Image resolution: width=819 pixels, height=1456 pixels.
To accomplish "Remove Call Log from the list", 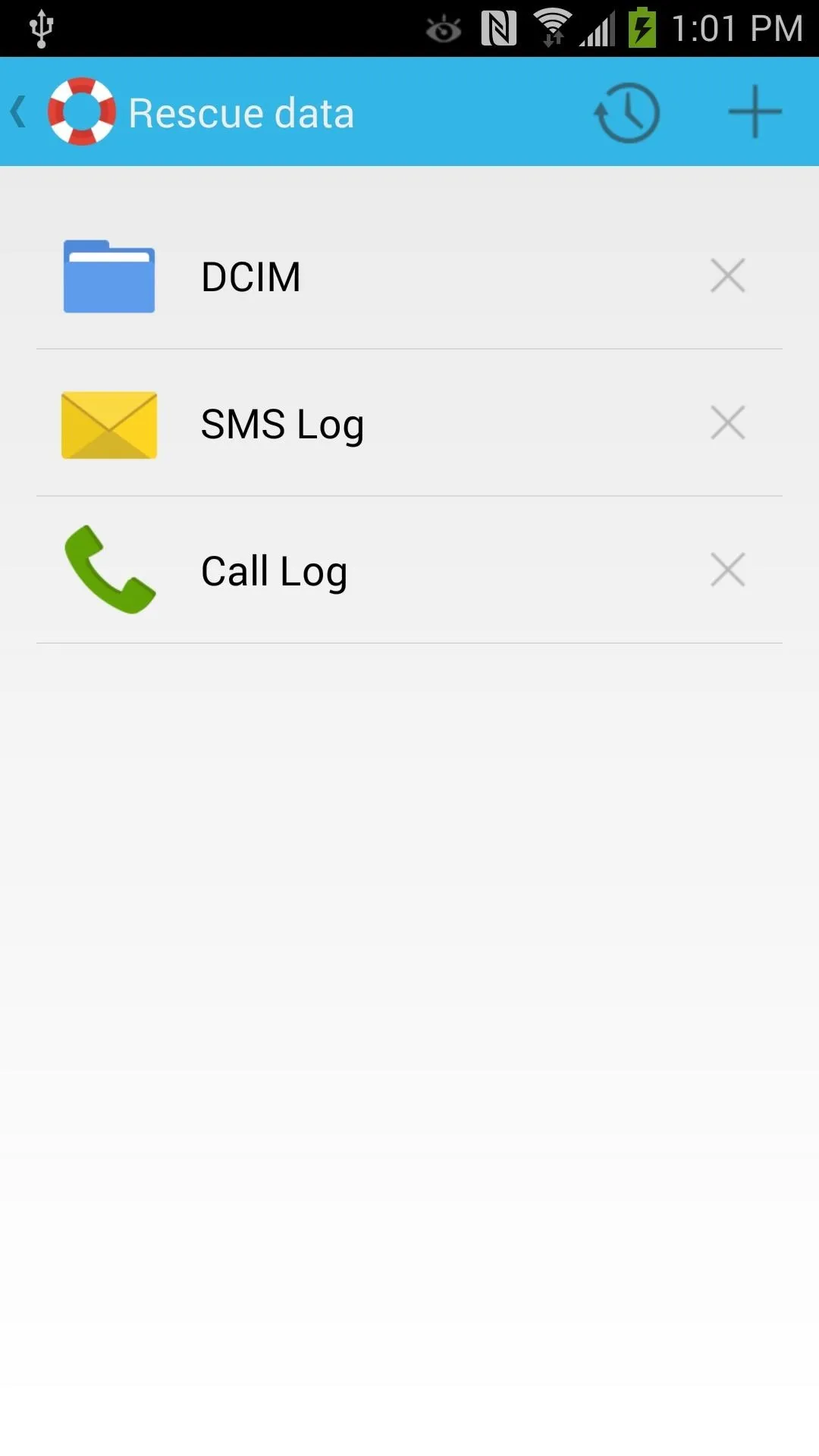I will click(x=728, y=570).
